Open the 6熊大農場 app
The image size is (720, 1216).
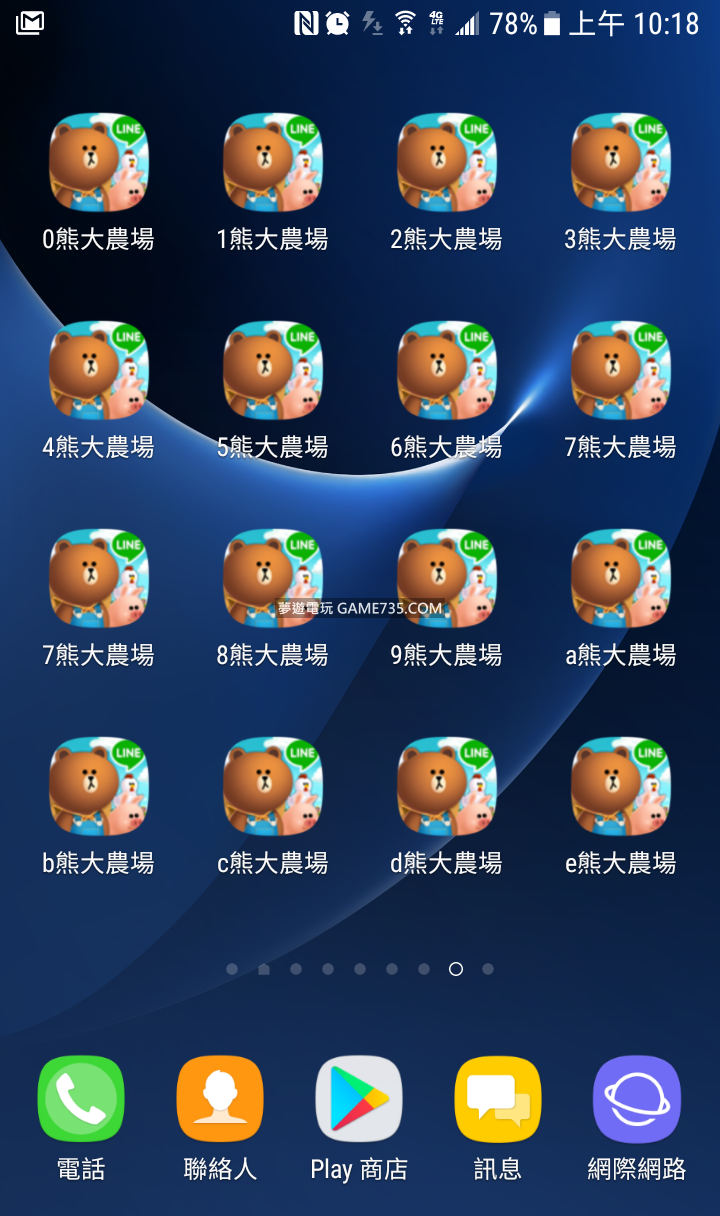coord(446,371)
